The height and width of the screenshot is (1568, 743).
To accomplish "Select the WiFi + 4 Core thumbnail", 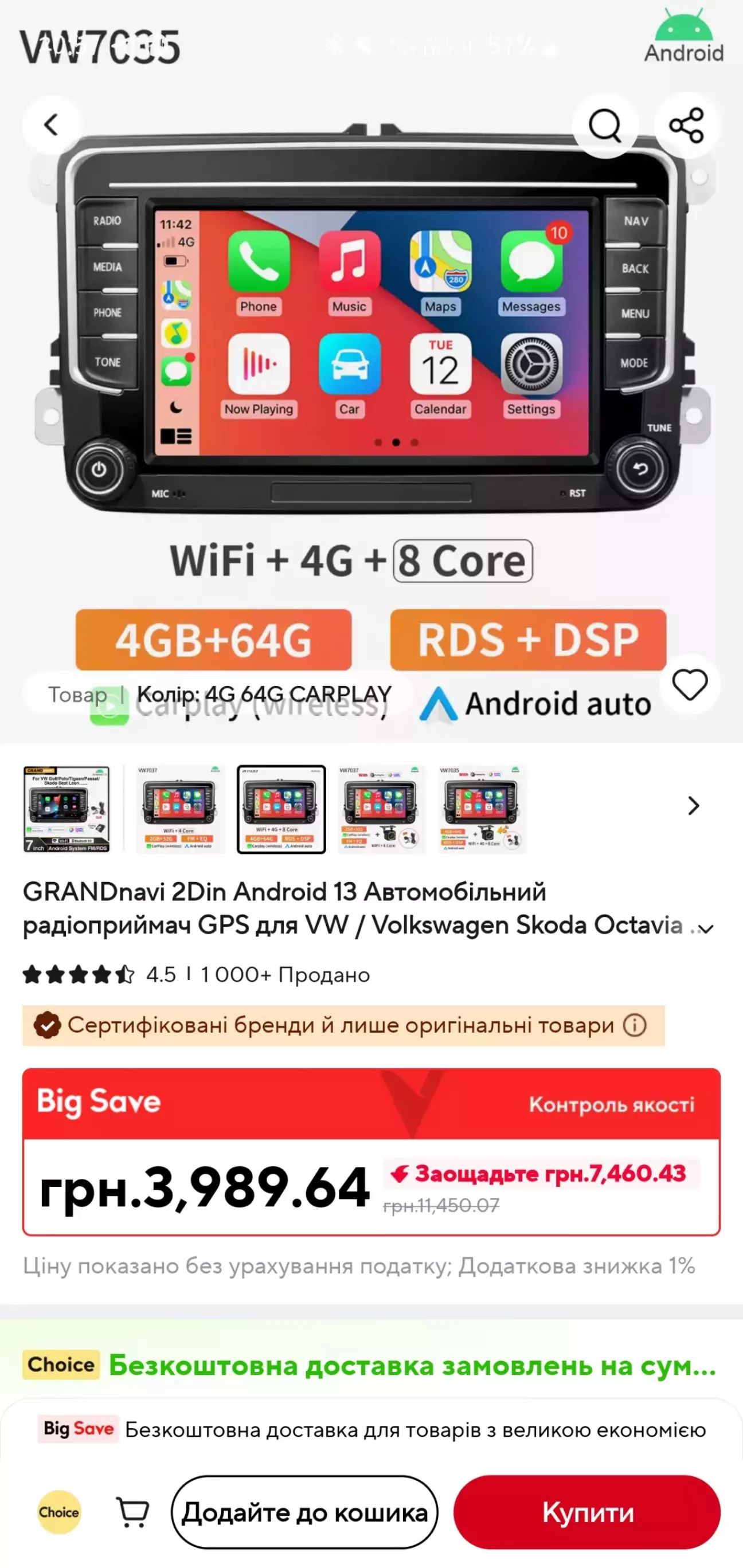I will click(x=178, y=809).
